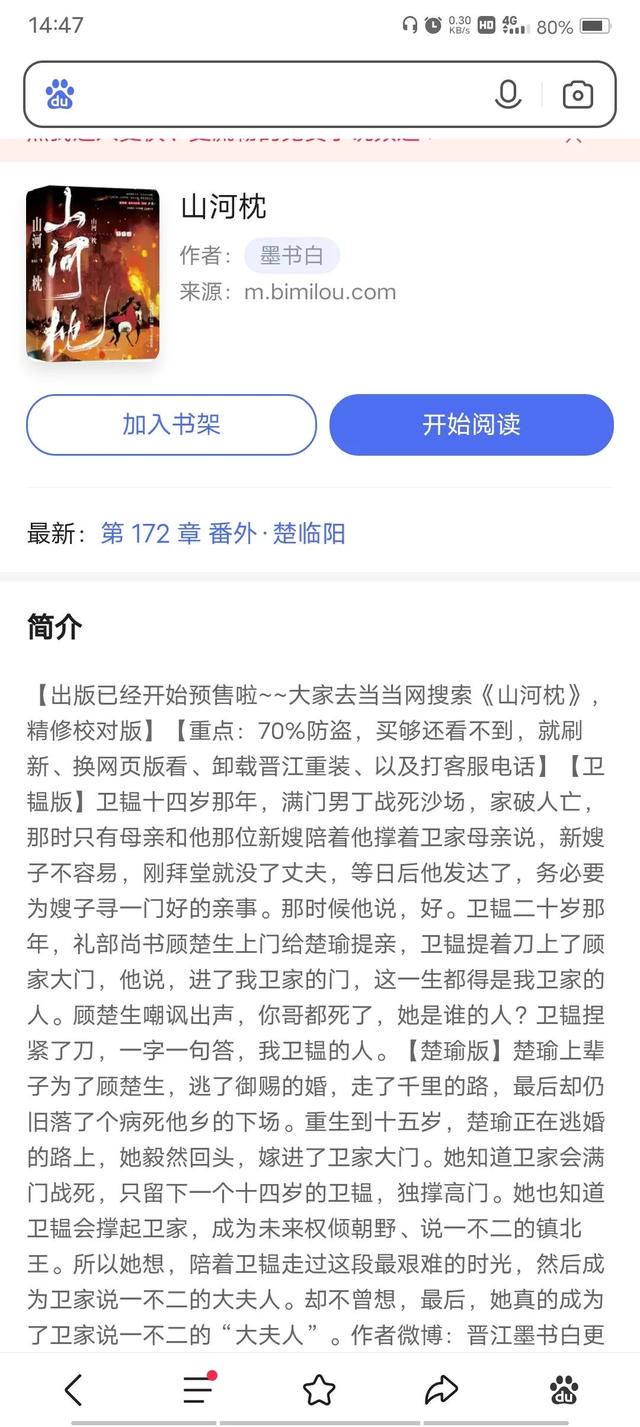Start reading with 开始阅读
The image size is (640, 1427).
pos(471,424)
